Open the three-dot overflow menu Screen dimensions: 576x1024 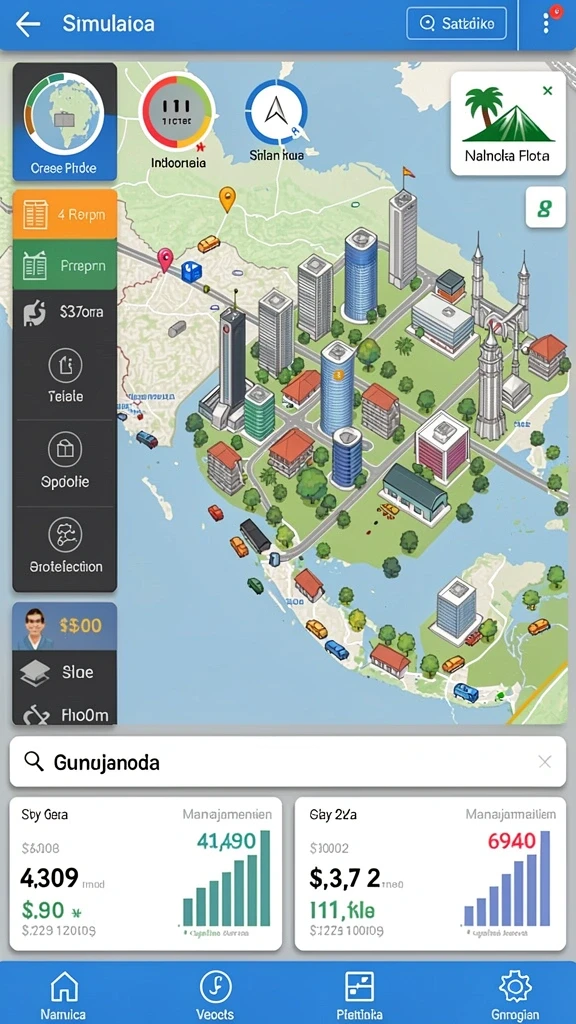tap(547, 23)
